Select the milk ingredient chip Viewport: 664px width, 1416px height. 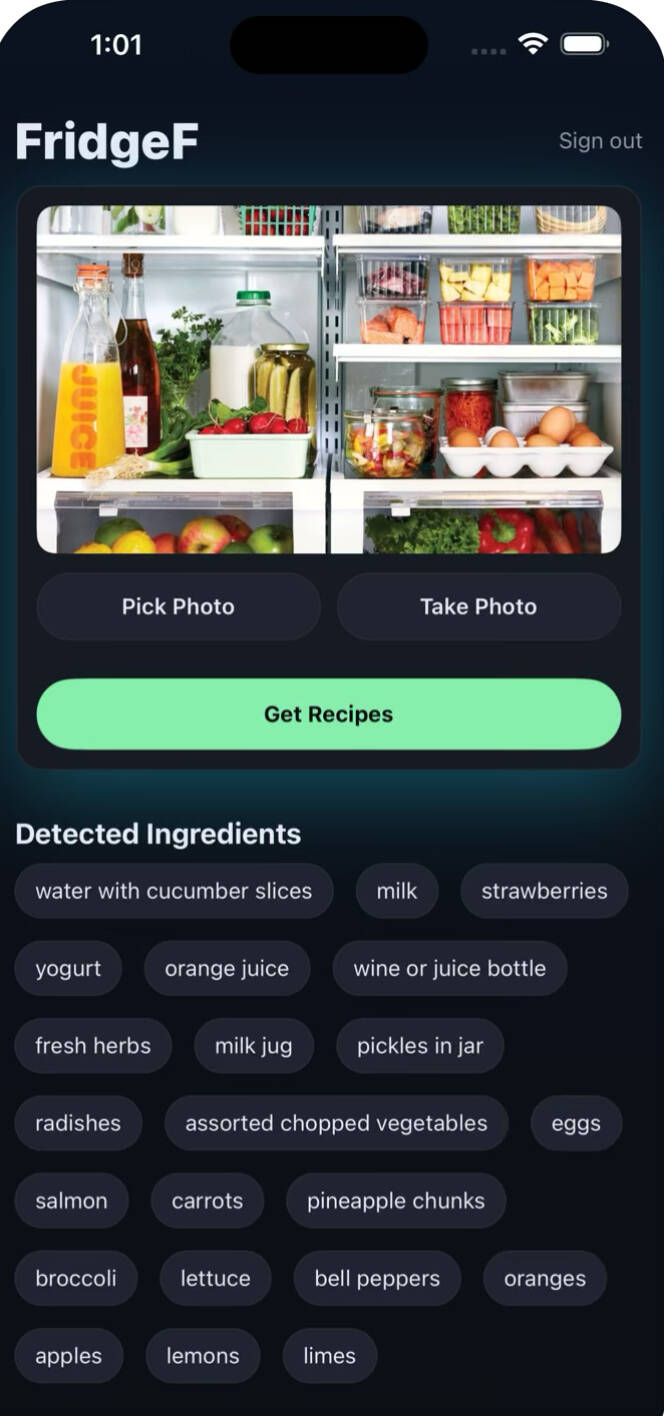pos(396,891)
